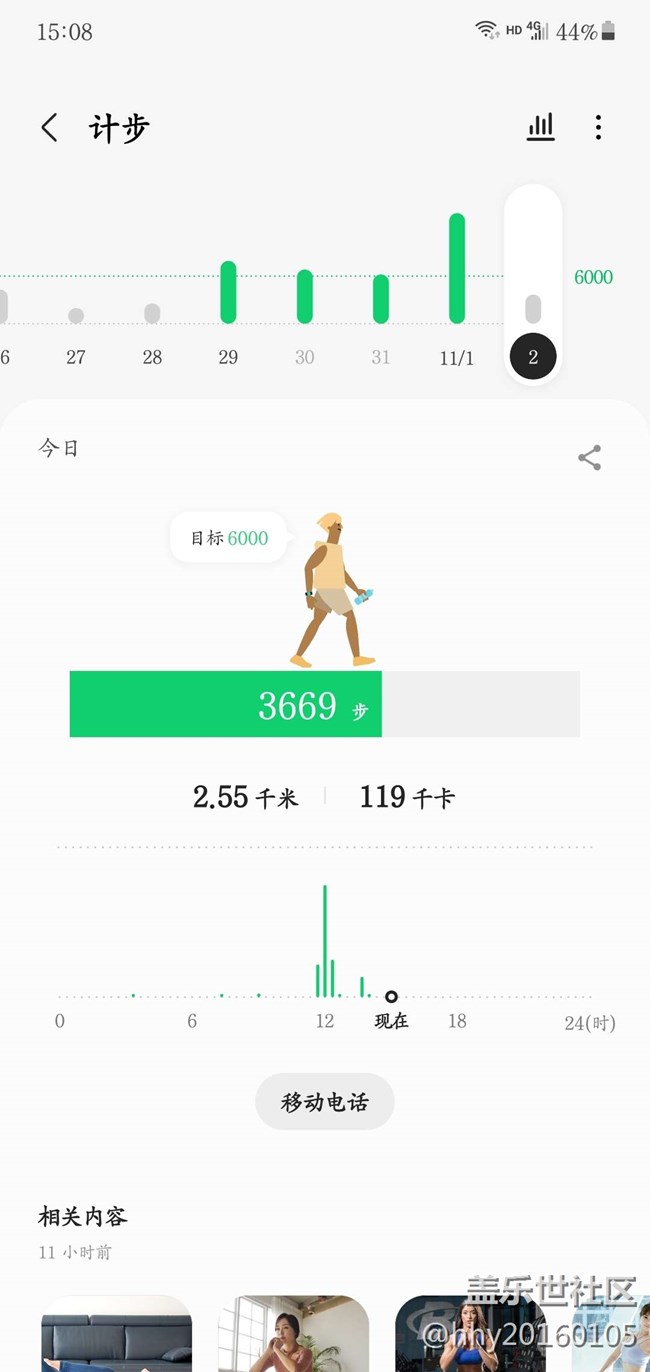Select the day 29 bar
650x1372 pixels.
[228, 292]
